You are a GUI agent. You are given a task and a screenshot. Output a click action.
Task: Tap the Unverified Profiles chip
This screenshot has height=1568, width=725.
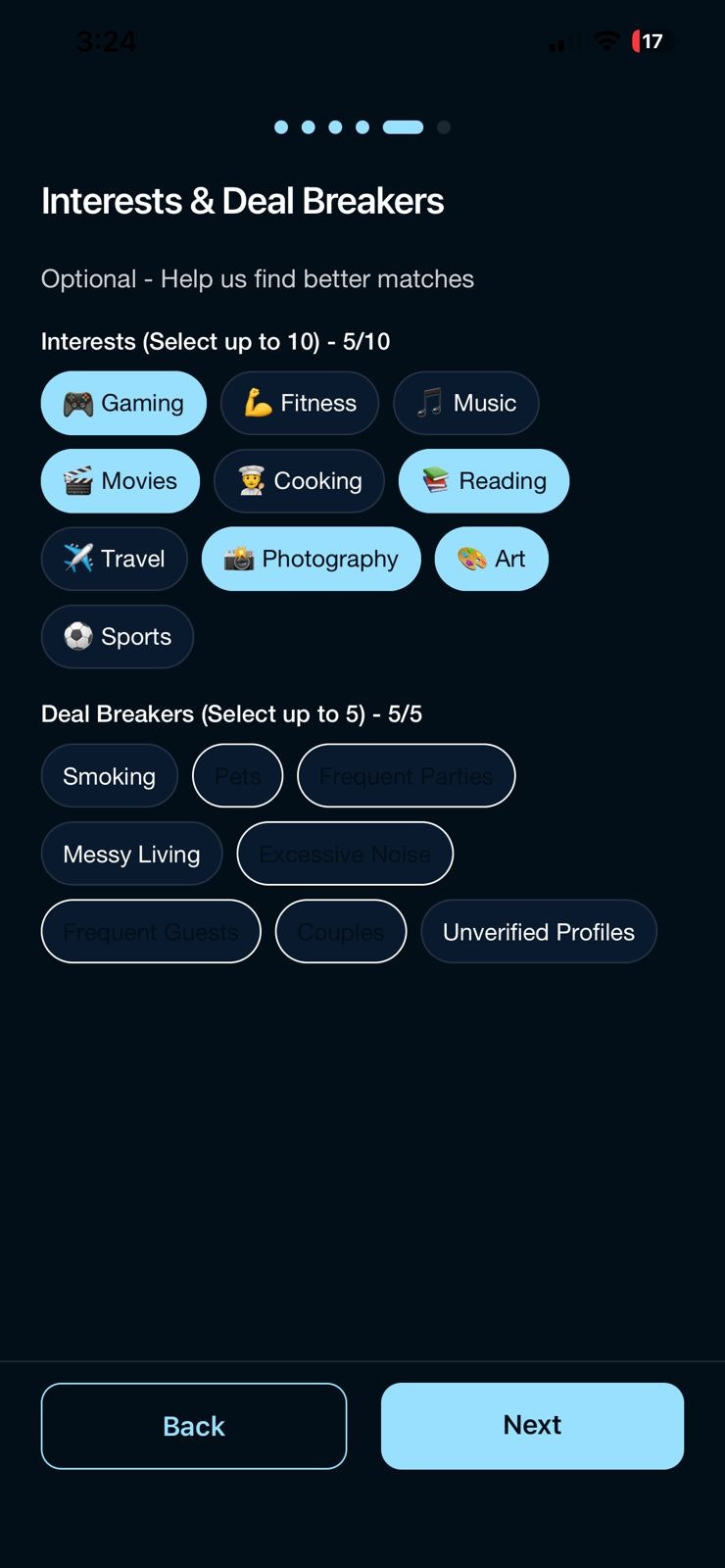539,932
